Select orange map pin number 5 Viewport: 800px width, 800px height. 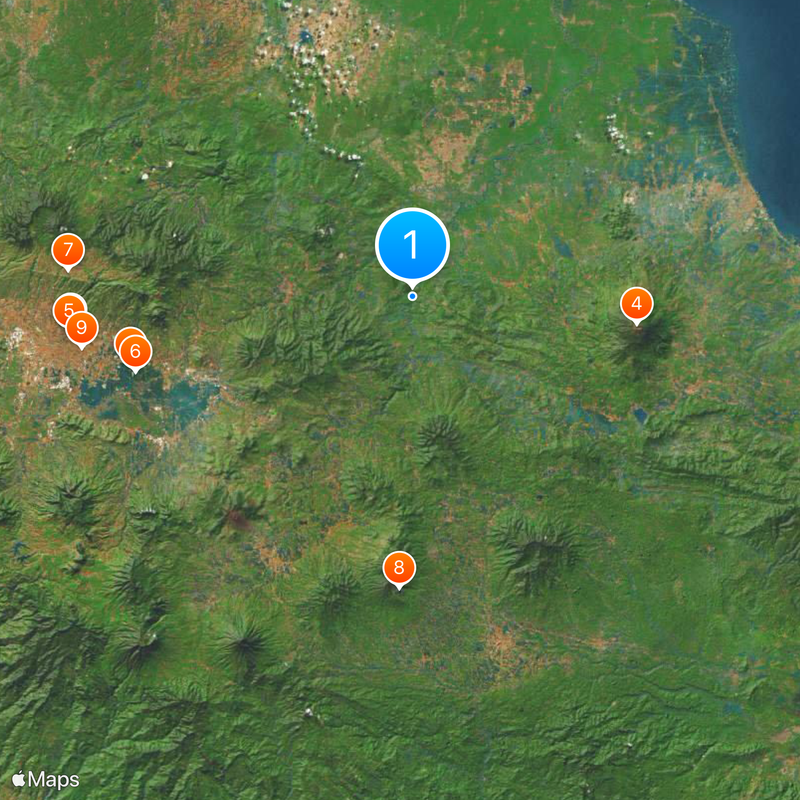tap(66, 307)
